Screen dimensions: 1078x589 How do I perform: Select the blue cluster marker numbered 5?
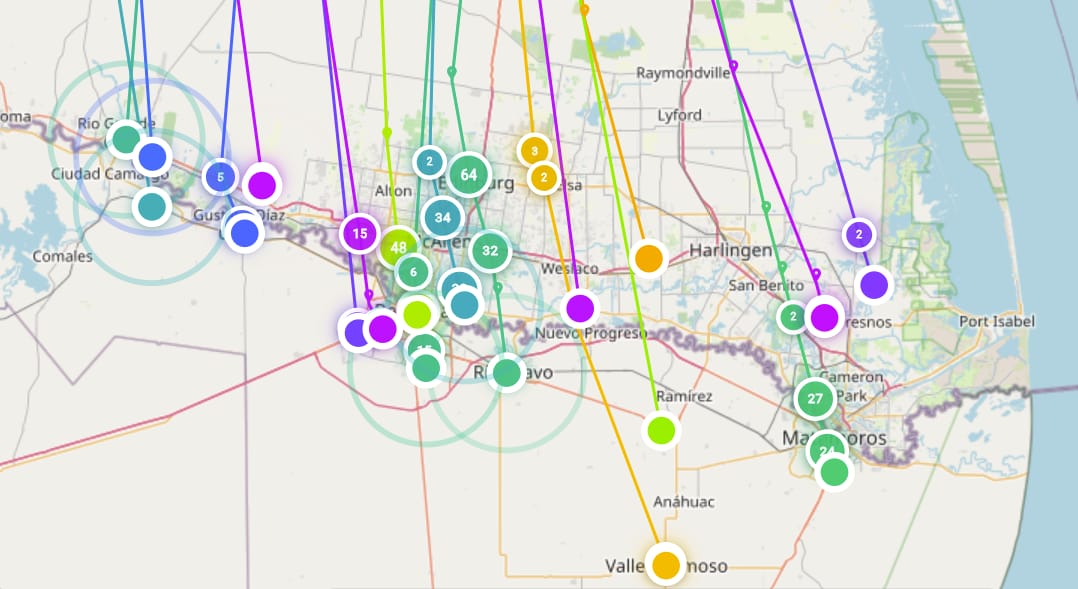tap(220, 177)
